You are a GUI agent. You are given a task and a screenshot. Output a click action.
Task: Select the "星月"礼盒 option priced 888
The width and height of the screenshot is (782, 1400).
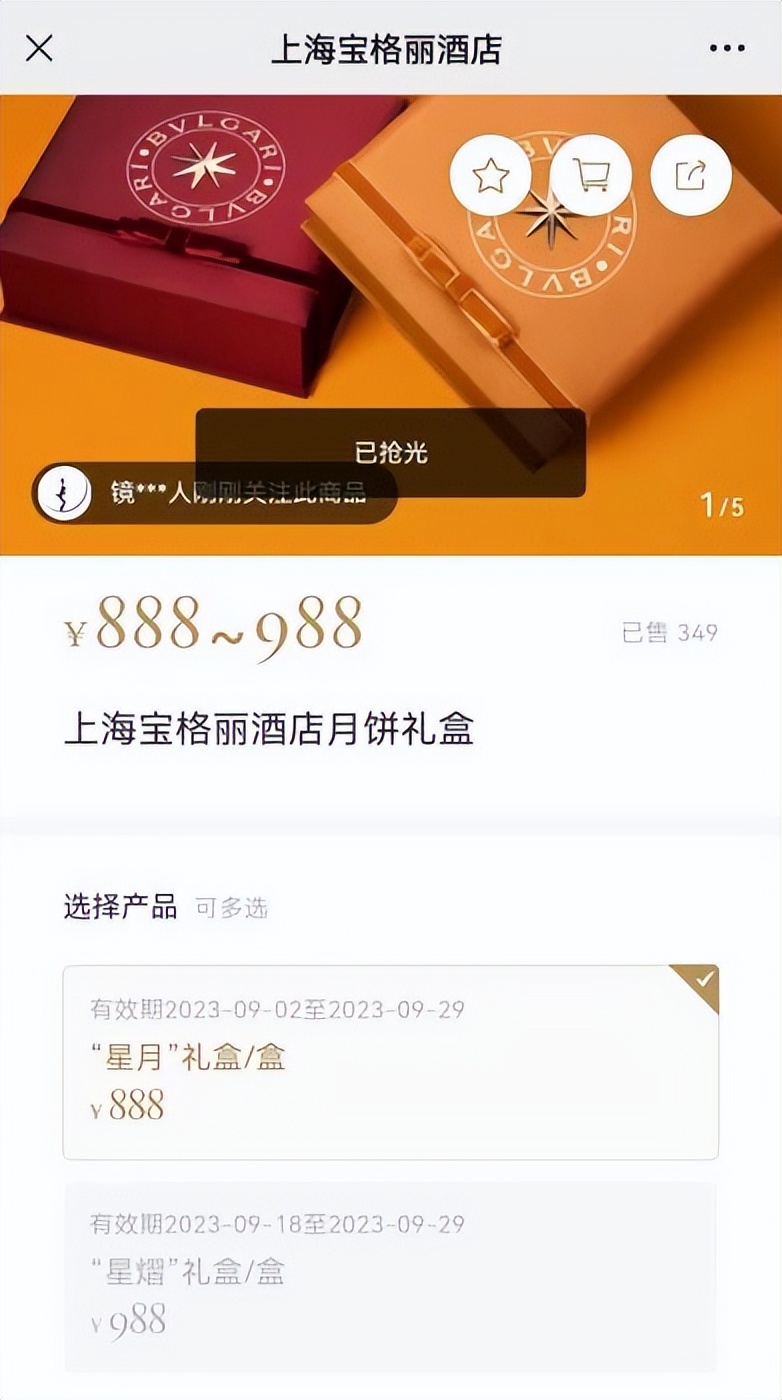pyautogui.click(x=390, y=1062)
